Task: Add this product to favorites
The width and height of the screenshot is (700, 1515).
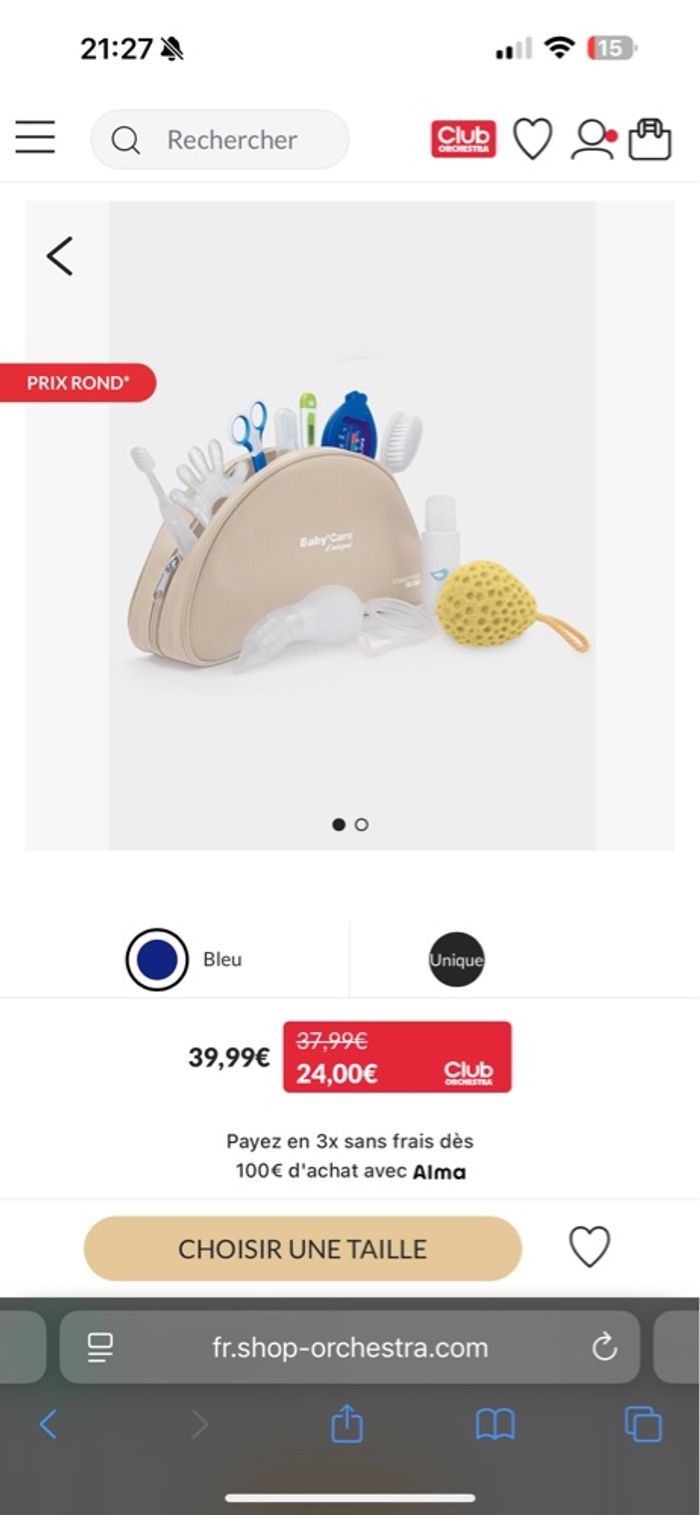Action: pos(589,1248)
